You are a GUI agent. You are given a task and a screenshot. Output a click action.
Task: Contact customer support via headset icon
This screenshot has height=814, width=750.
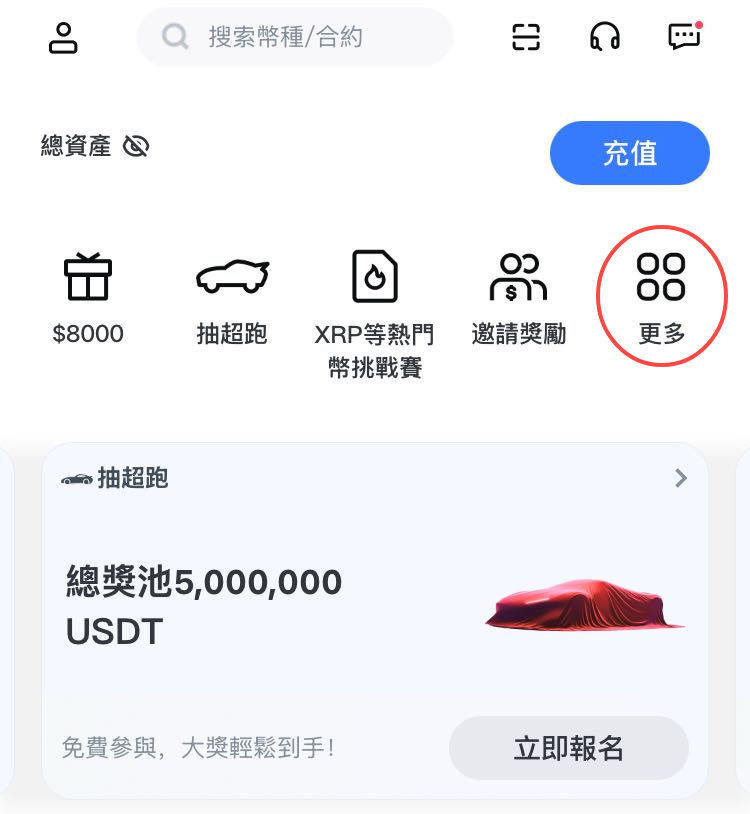[x=605, y=37]
